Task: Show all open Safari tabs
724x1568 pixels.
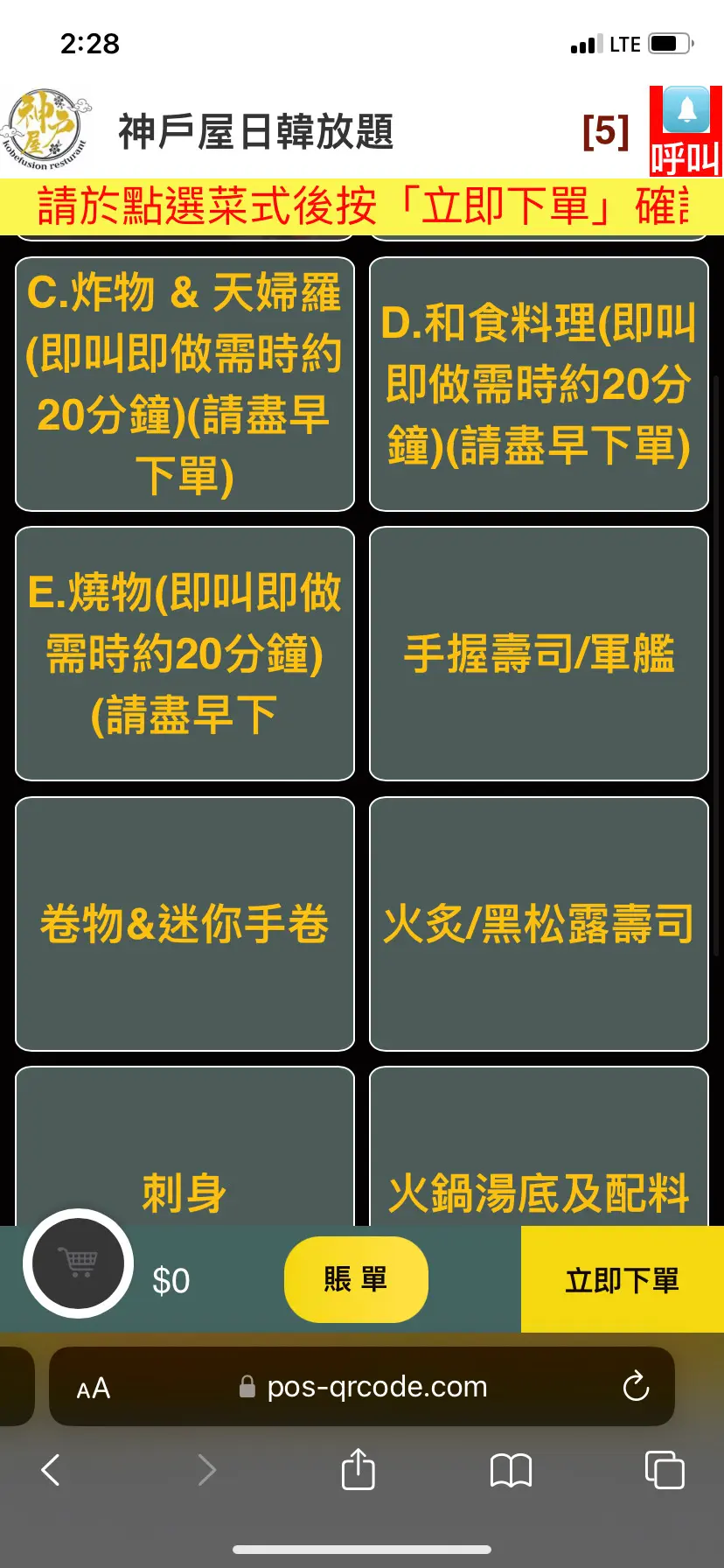Action: coord(664,1470)
